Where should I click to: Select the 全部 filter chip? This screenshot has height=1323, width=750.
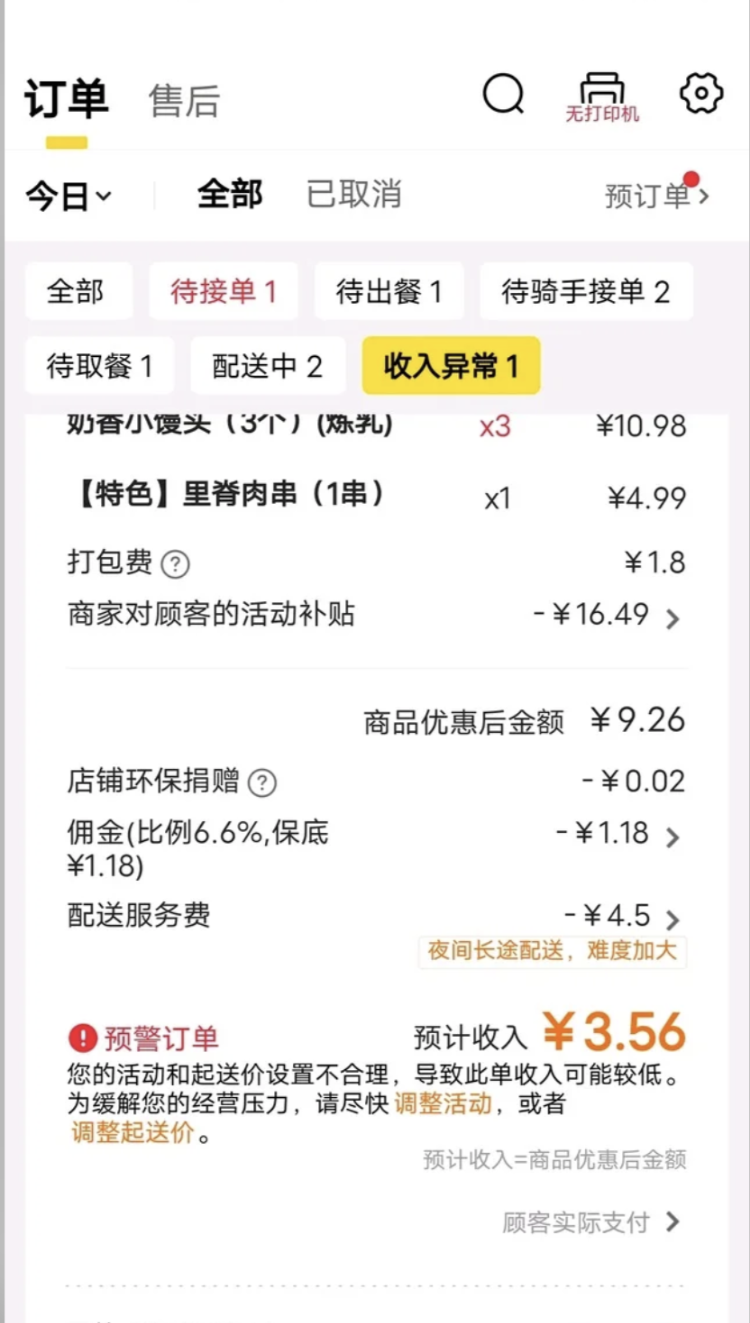point(76,292)
